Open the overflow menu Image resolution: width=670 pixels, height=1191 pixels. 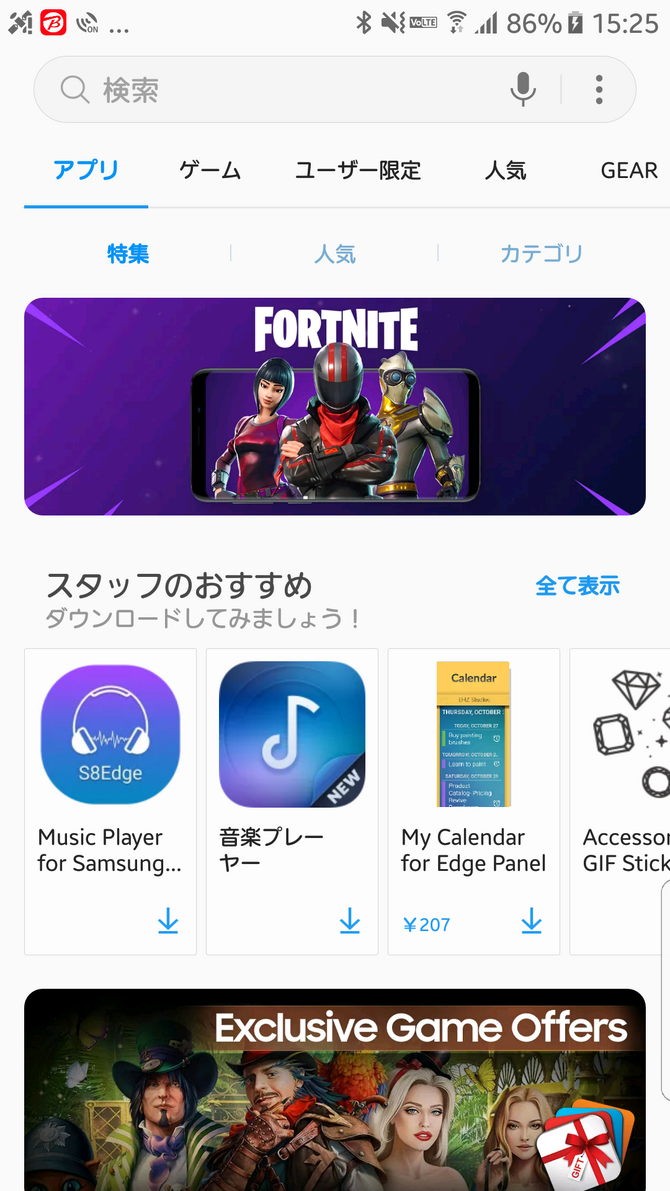tap(599, 90)
